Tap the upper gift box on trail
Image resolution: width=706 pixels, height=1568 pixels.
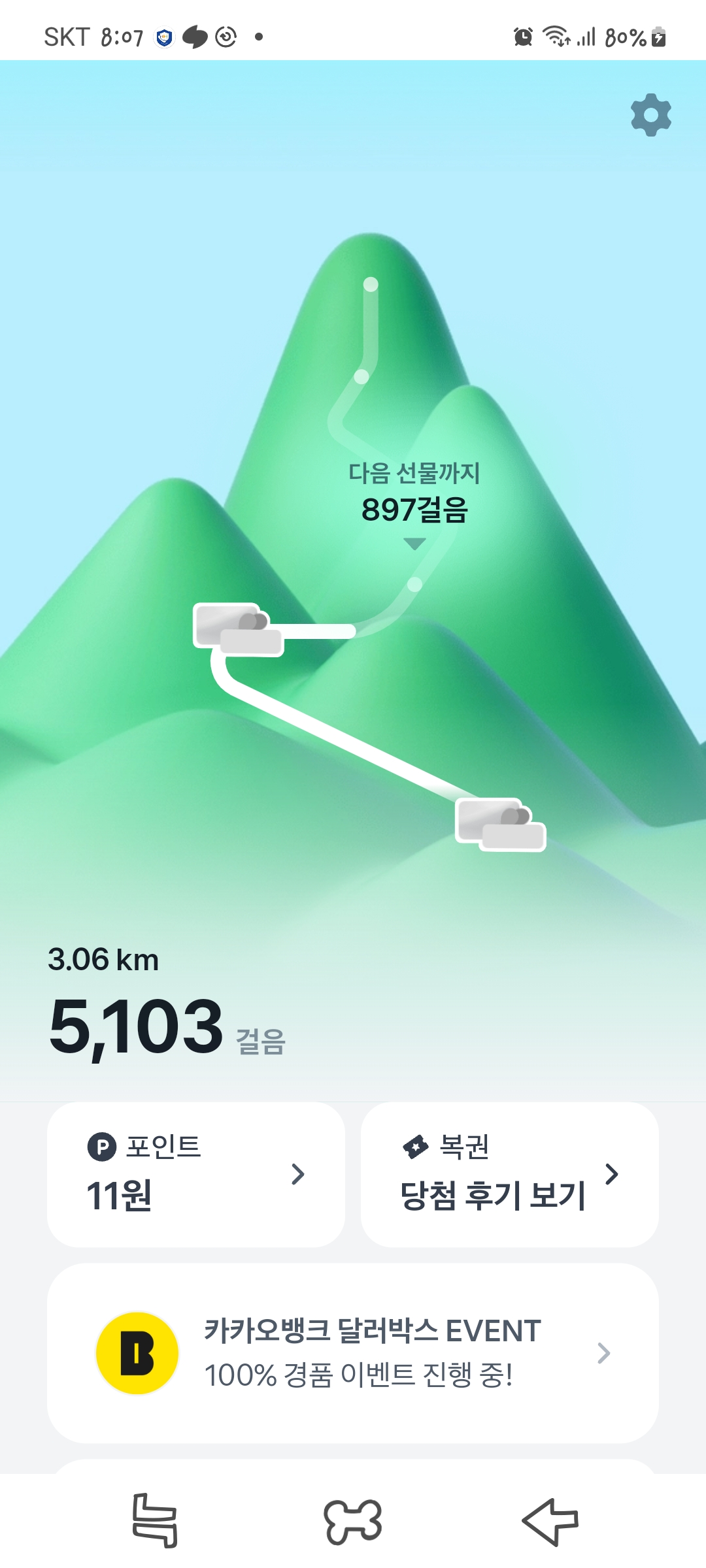pos(239,629)
